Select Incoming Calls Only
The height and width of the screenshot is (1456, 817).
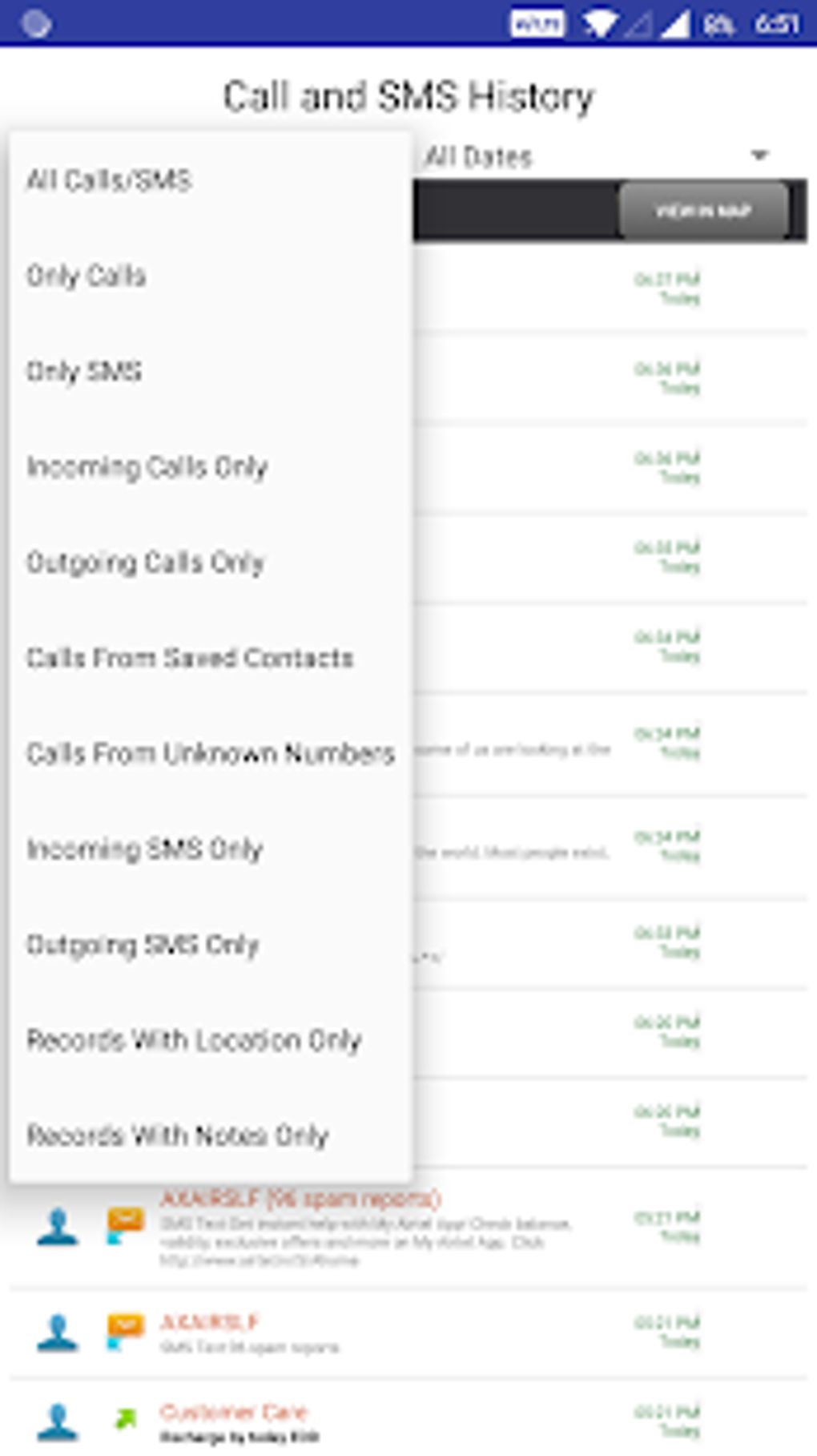click(211, 466)
